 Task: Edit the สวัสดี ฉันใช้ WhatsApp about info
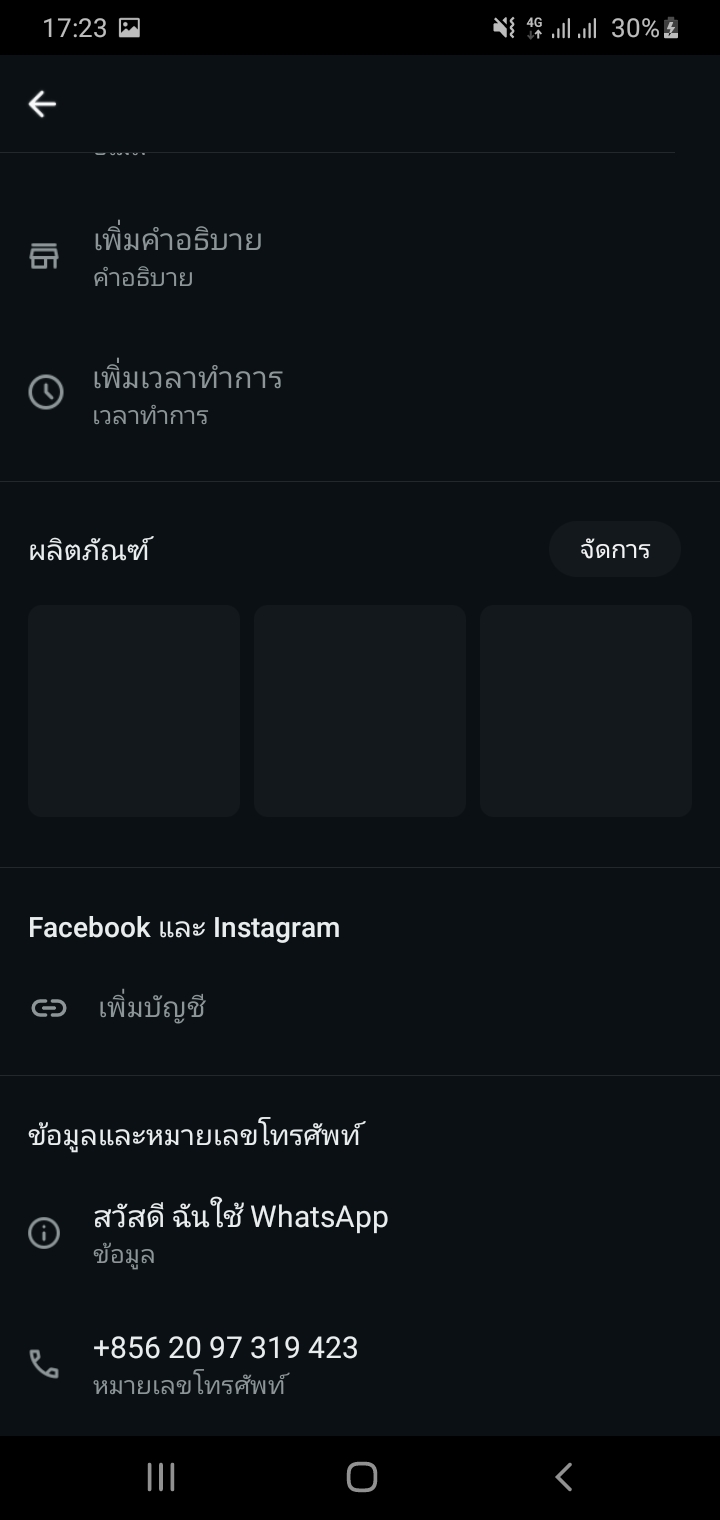click(x=360, y=1233)
